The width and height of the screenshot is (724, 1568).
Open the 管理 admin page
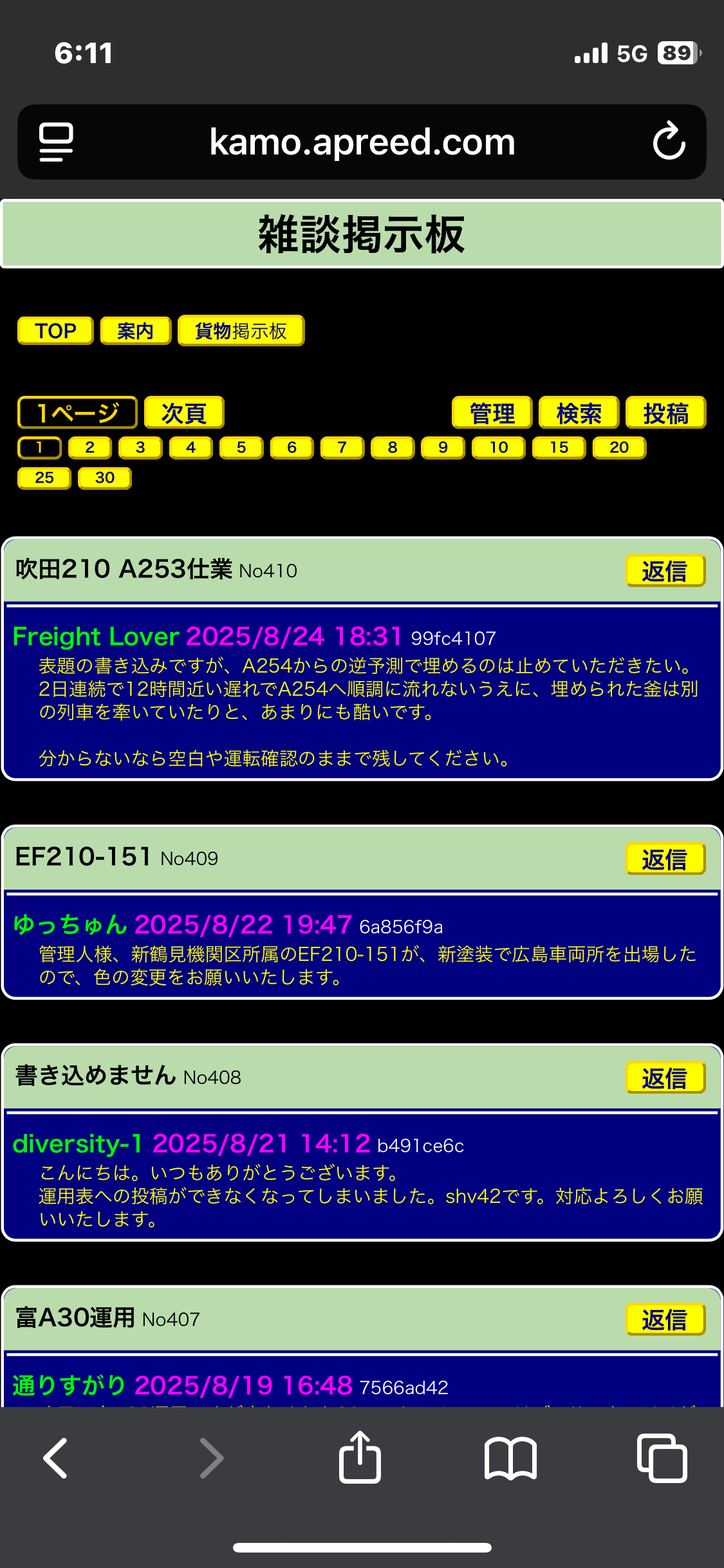[492, 413]
